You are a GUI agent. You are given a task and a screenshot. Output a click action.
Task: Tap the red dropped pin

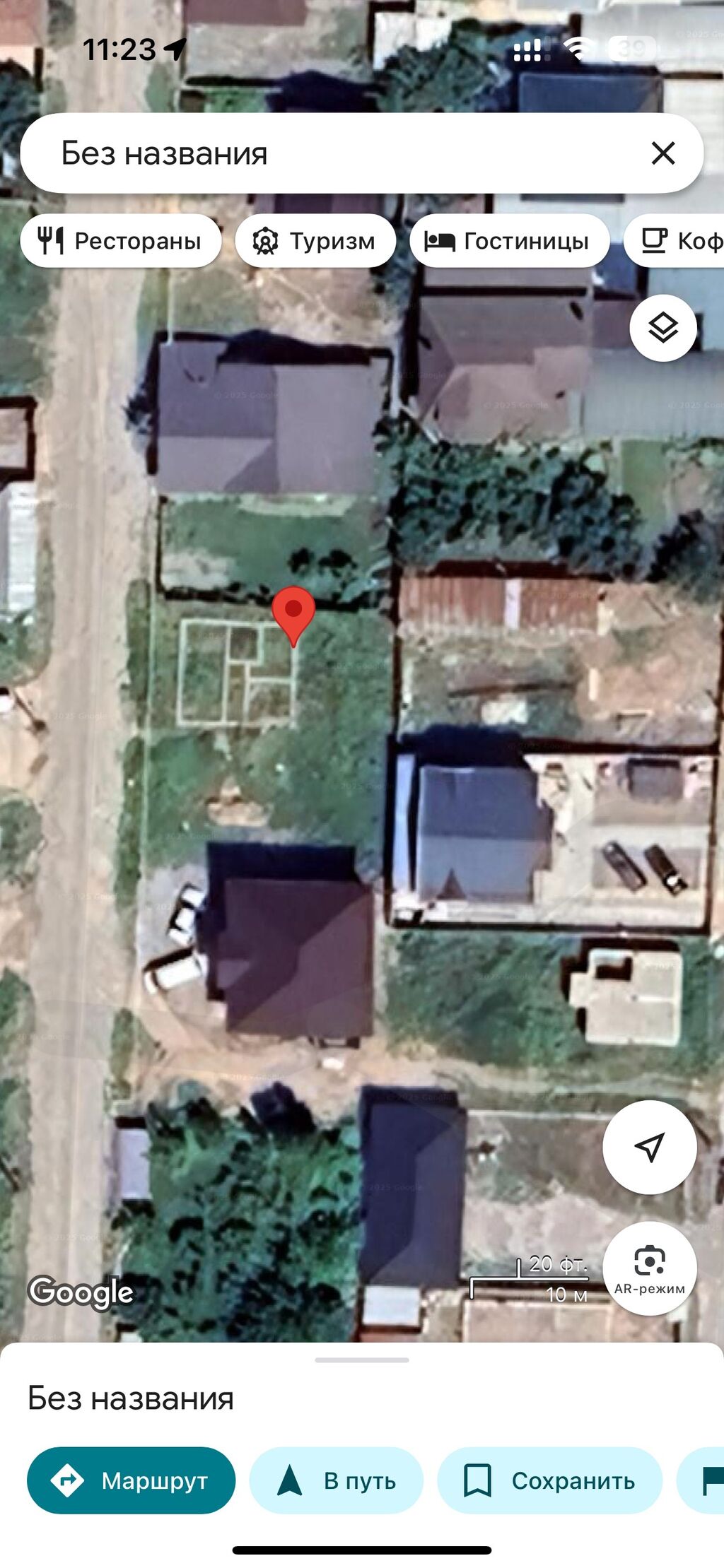point(293,611)
